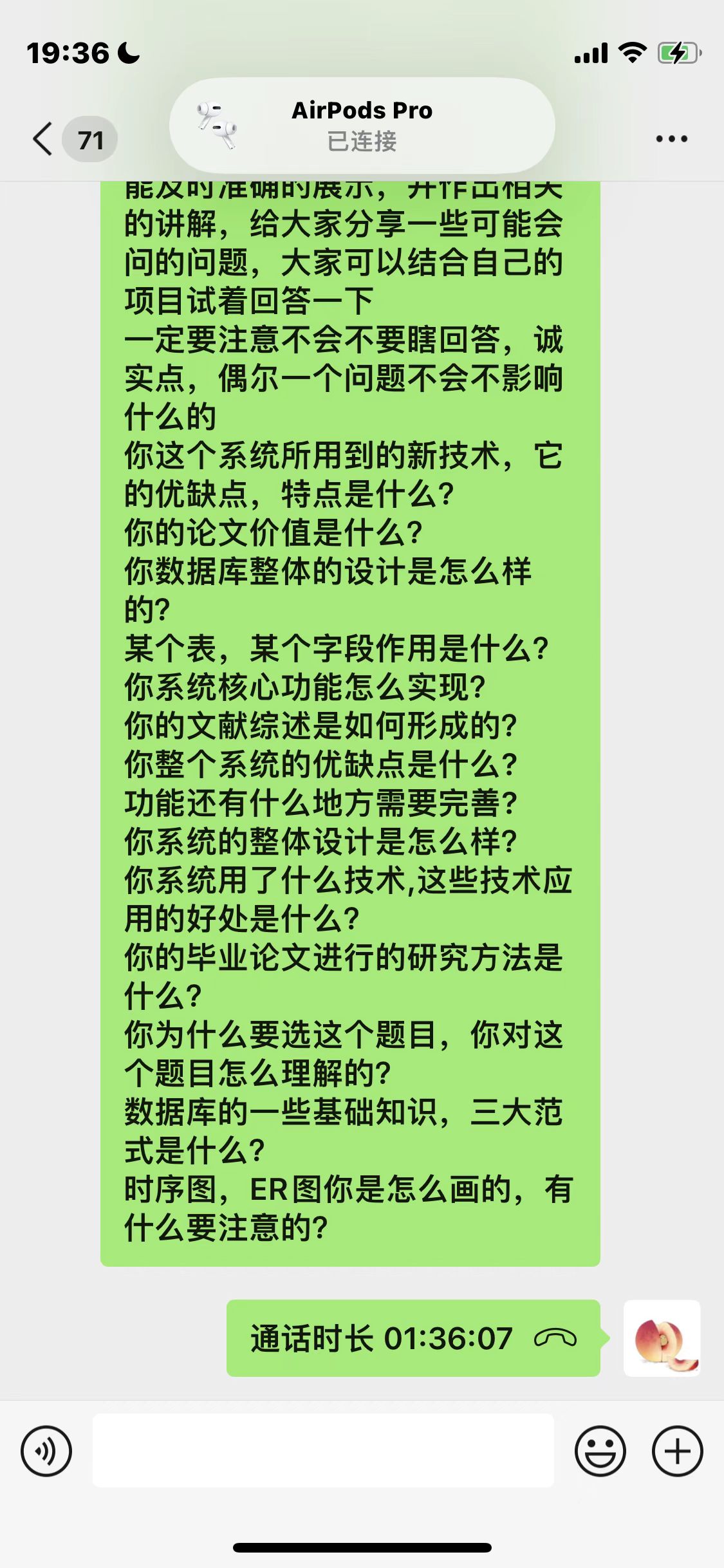Tap the message text field
The image size is (724, 1568).
[x=323, y=1450]
